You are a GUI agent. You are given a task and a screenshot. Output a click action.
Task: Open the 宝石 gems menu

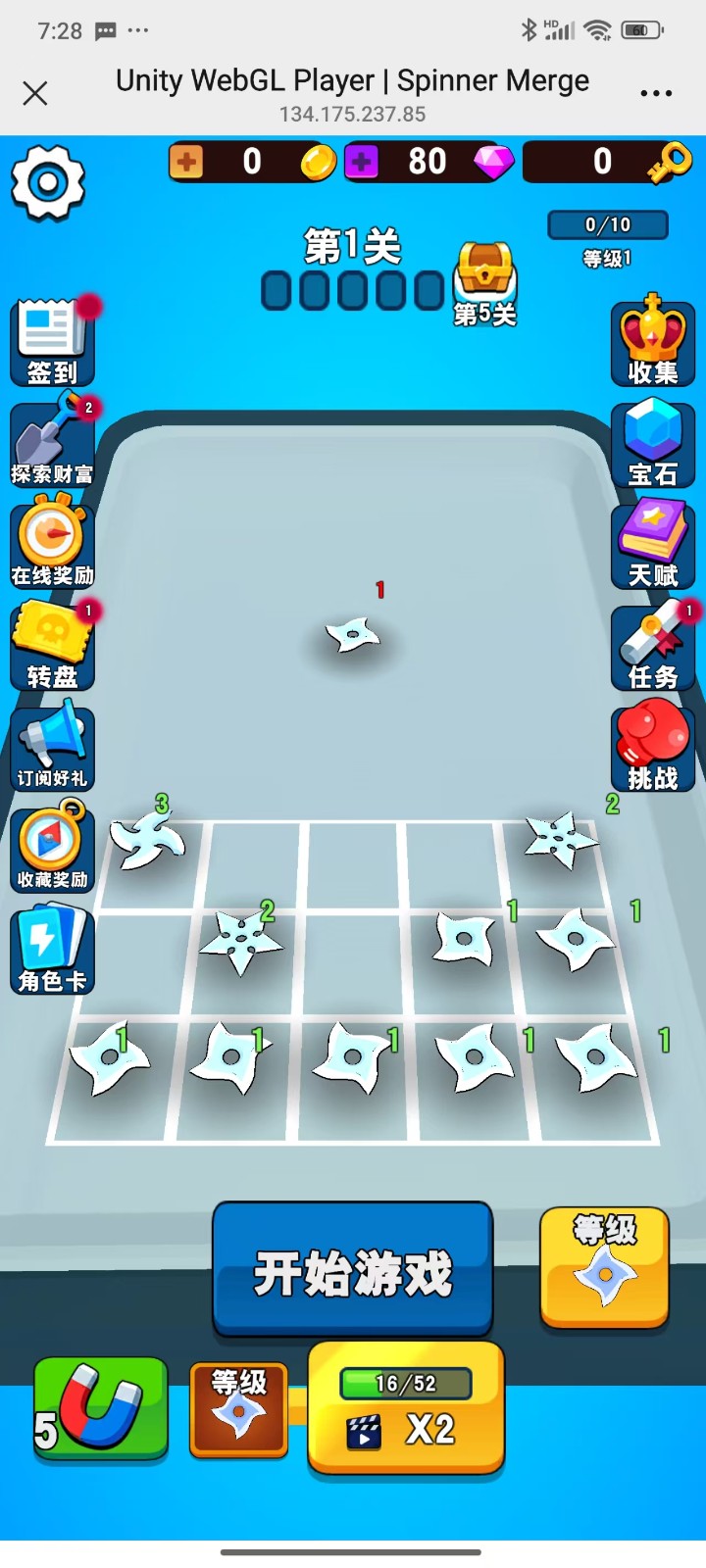pos(653,443)
